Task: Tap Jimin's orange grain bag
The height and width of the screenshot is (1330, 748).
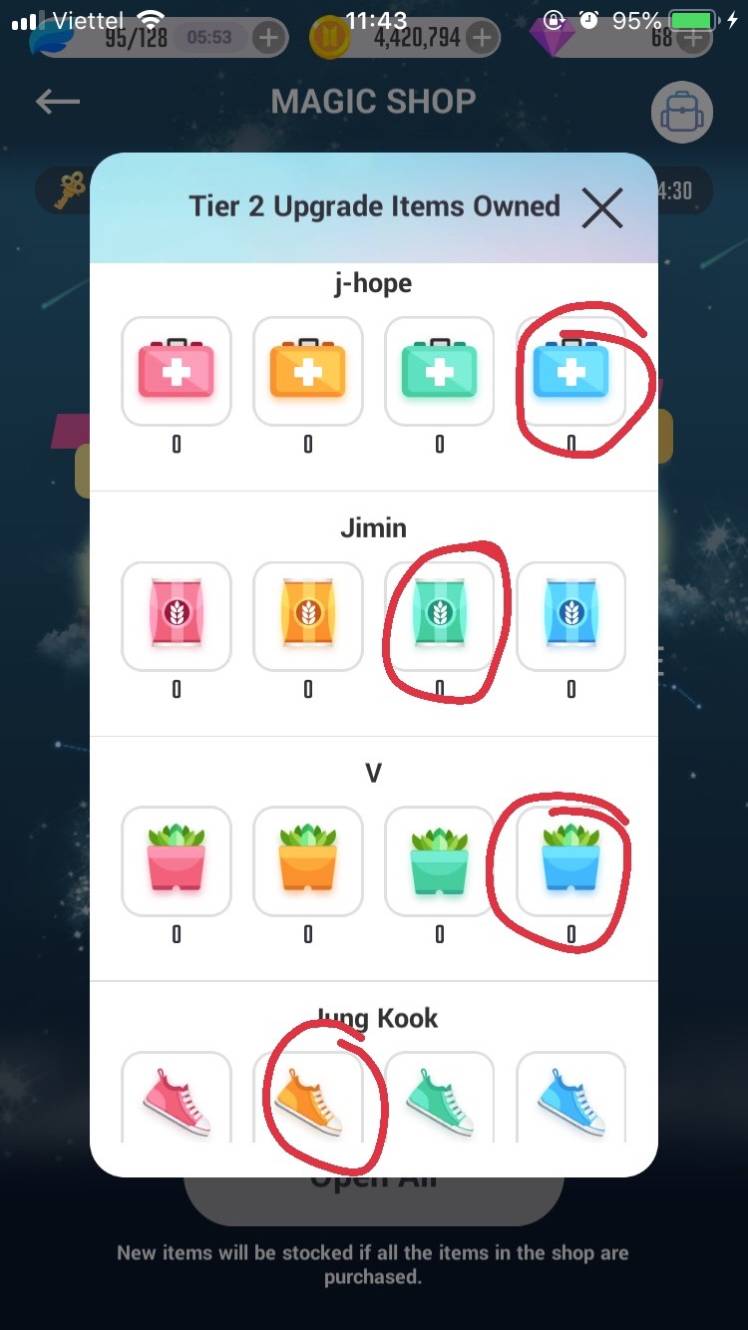Action: click(x=308, y=616)
